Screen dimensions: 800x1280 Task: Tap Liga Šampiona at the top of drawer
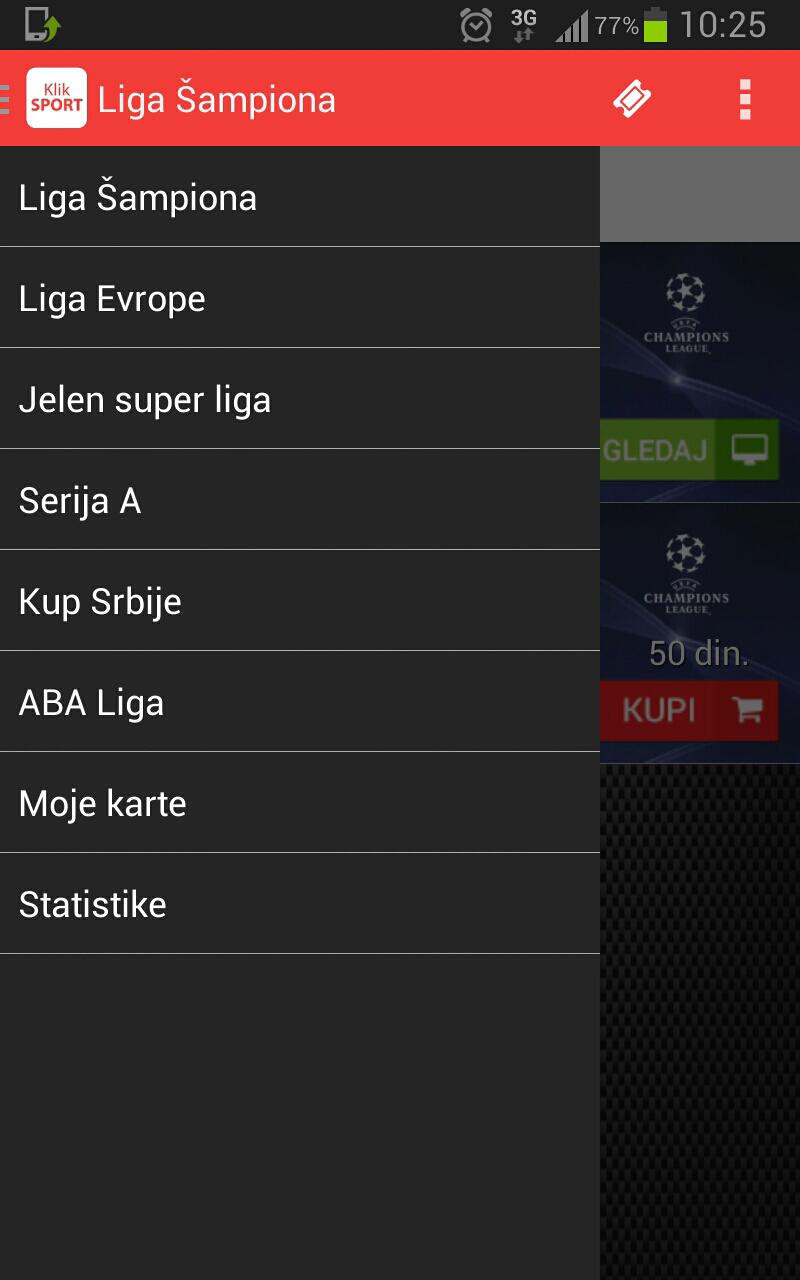point(136,196)
